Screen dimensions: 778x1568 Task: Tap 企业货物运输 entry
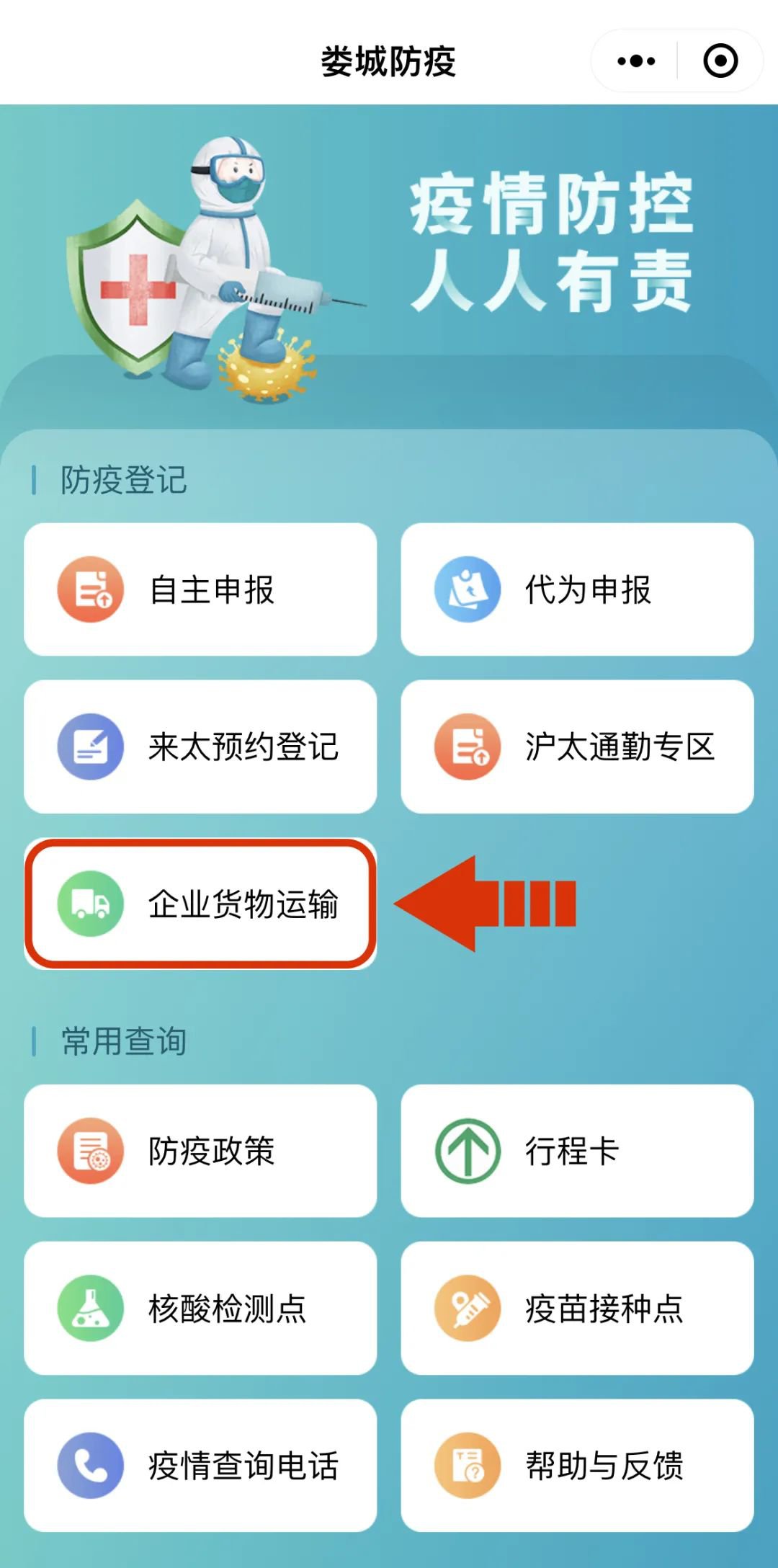[x=200, y=904]
